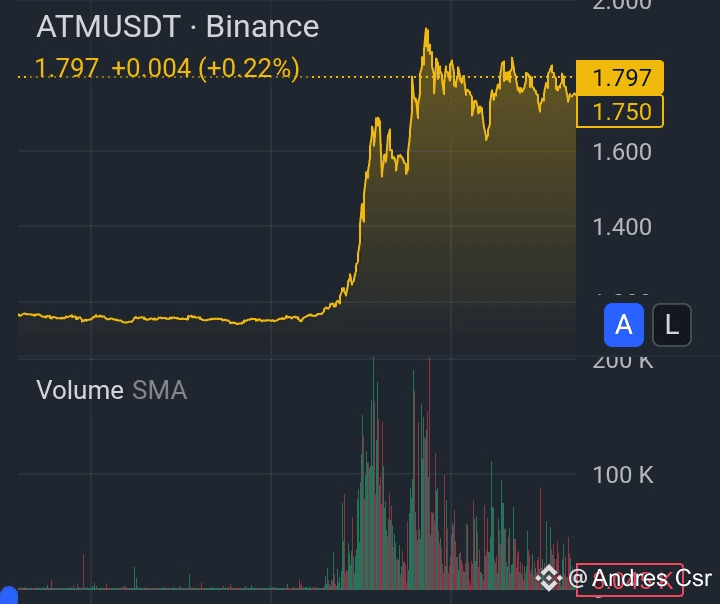Toggle the A auto-scale button
The width and height of the screenshot is (720, 604).
coord(624,325)
